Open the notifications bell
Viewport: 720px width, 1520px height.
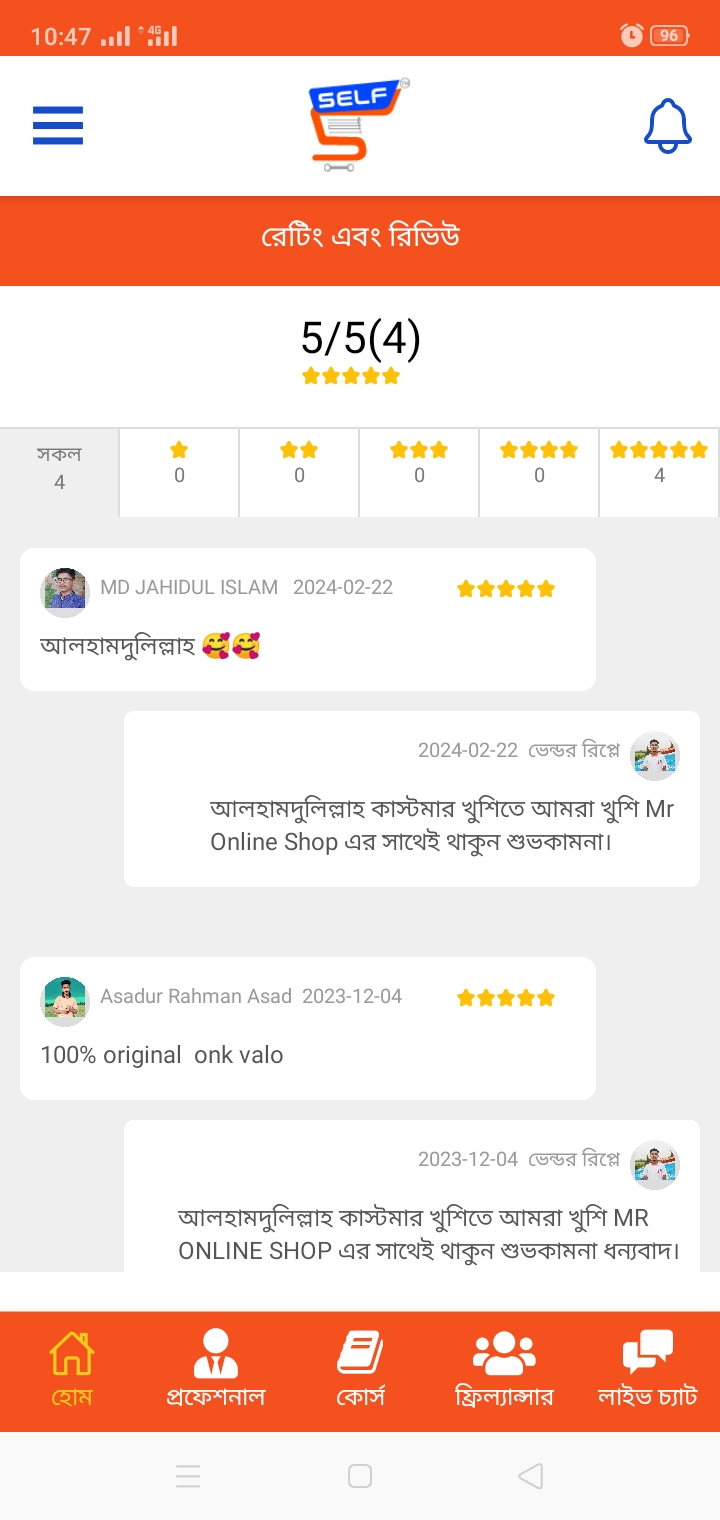tap(667, 126)
